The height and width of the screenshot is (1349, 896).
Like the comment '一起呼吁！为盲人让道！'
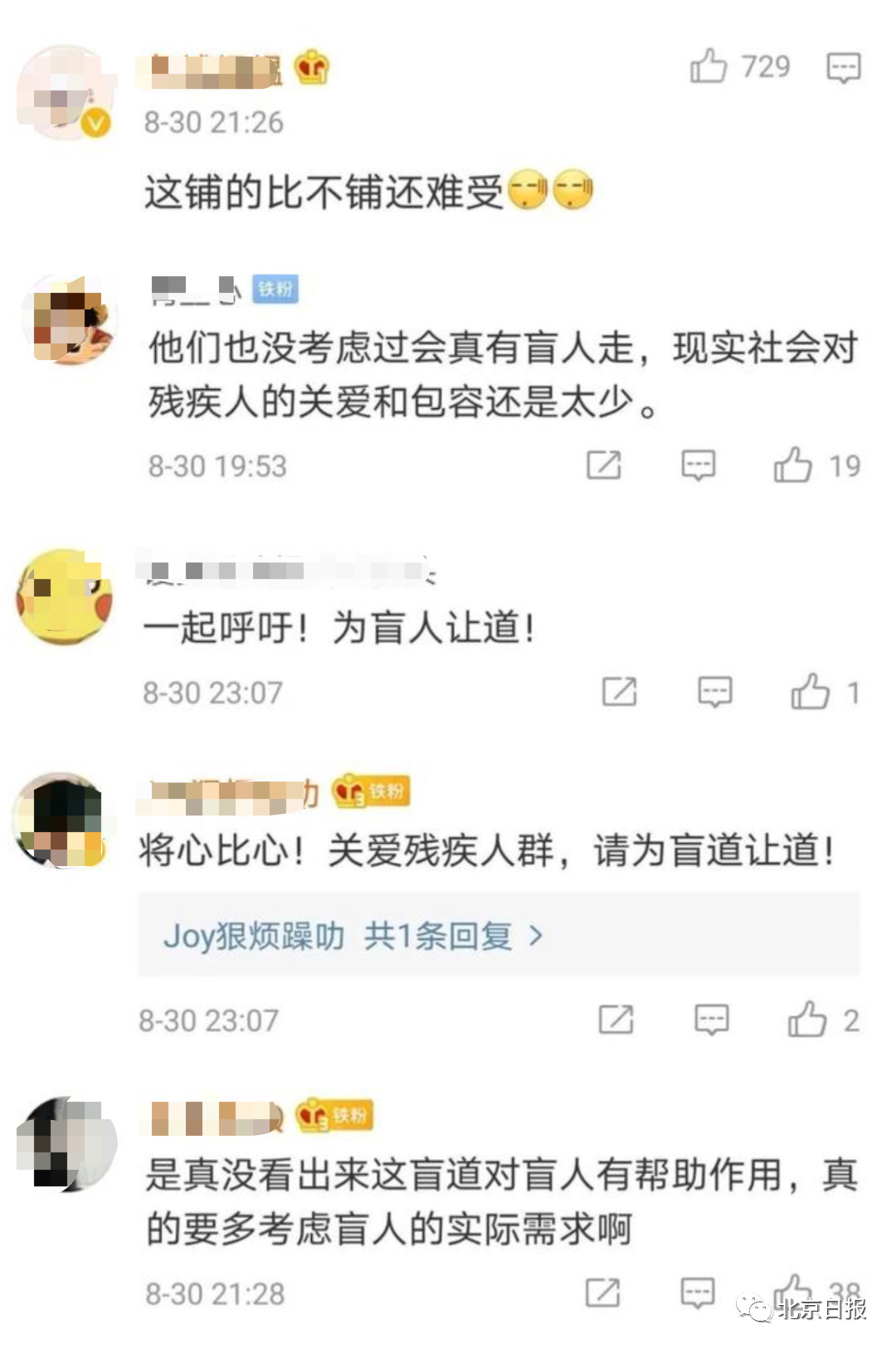tap(810, 692)
